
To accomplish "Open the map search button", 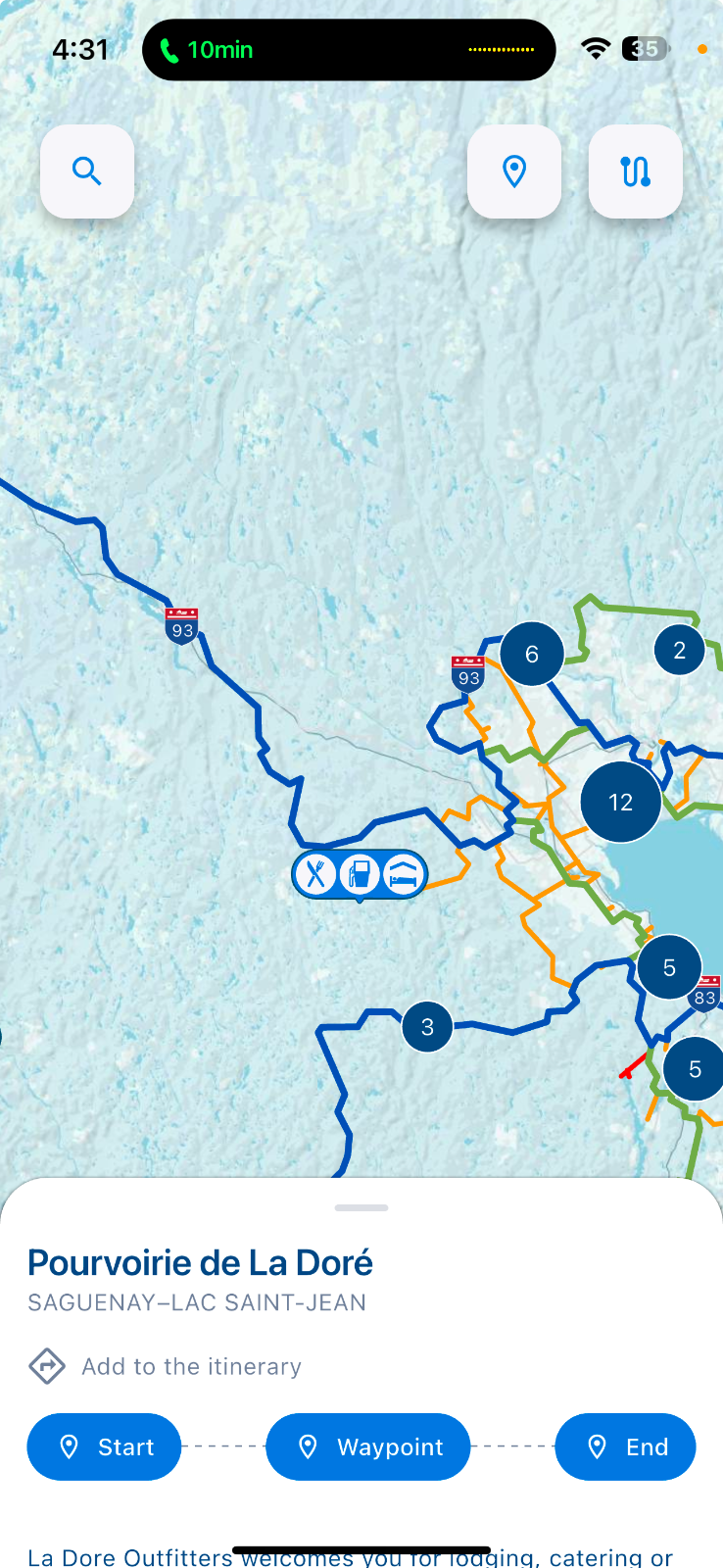I will (x=87, y=171).
